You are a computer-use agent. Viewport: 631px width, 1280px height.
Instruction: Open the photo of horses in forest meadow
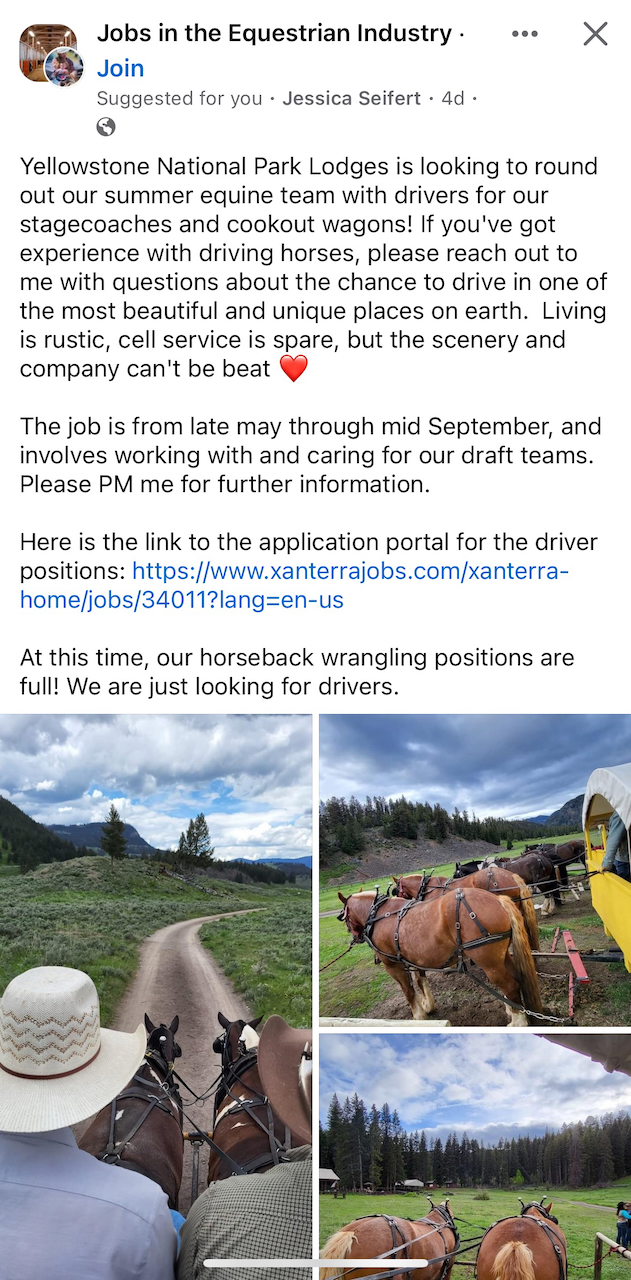(474, 1155)
